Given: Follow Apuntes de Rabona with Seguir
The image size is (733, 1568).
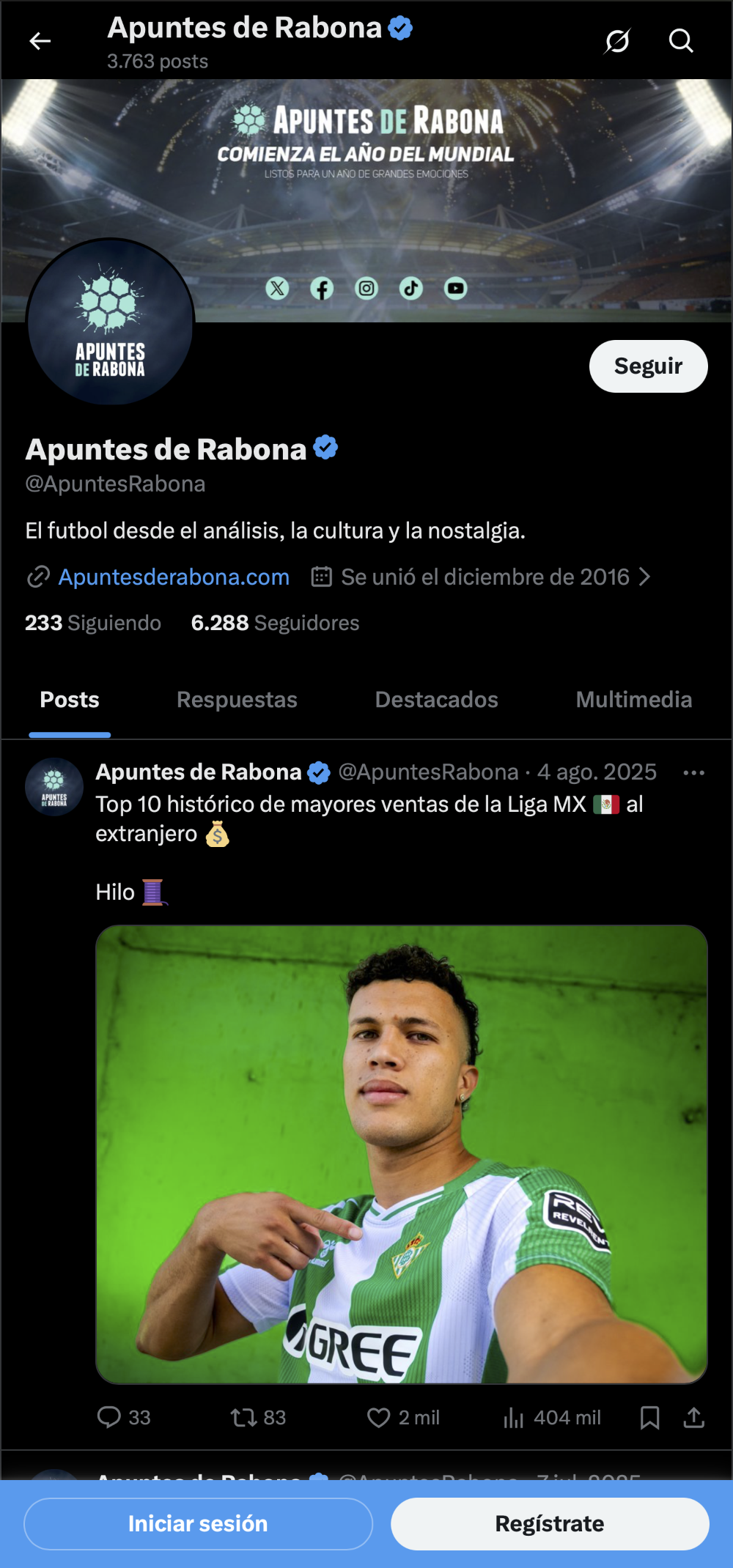Looking at the screenshot, I should click(648, 366).
